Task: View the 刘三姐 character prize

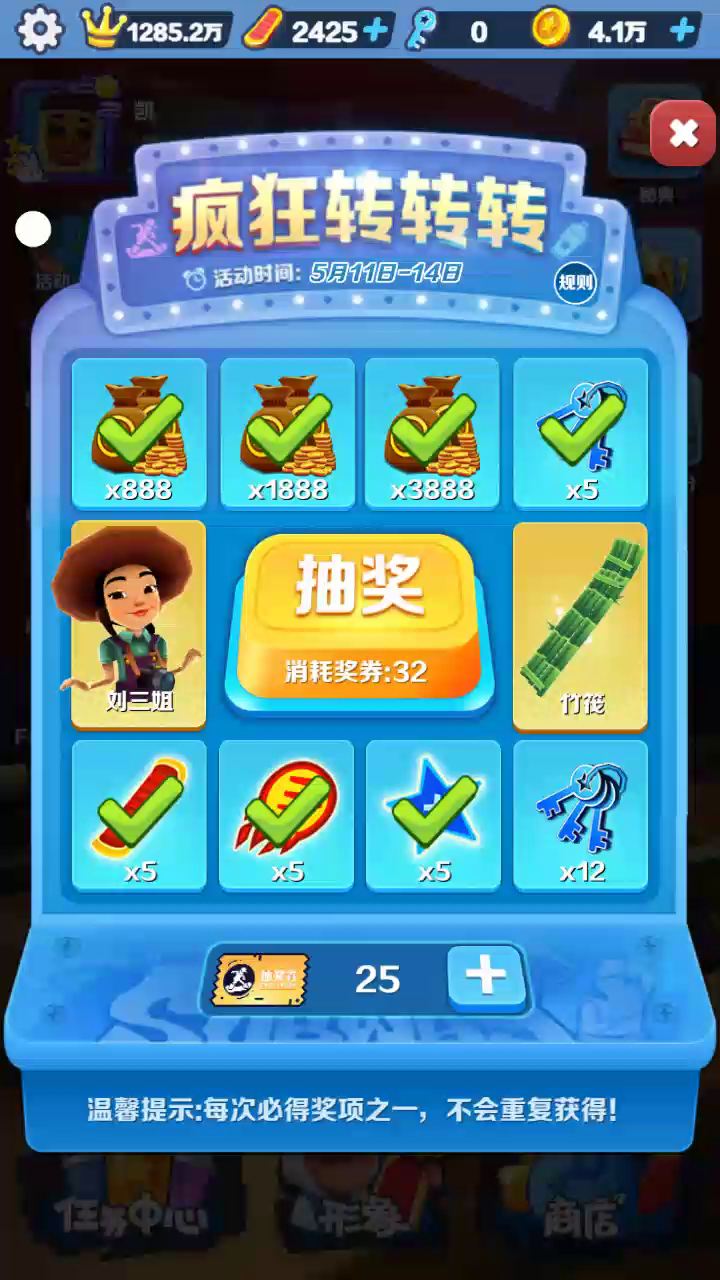Action: click(138, 625)
